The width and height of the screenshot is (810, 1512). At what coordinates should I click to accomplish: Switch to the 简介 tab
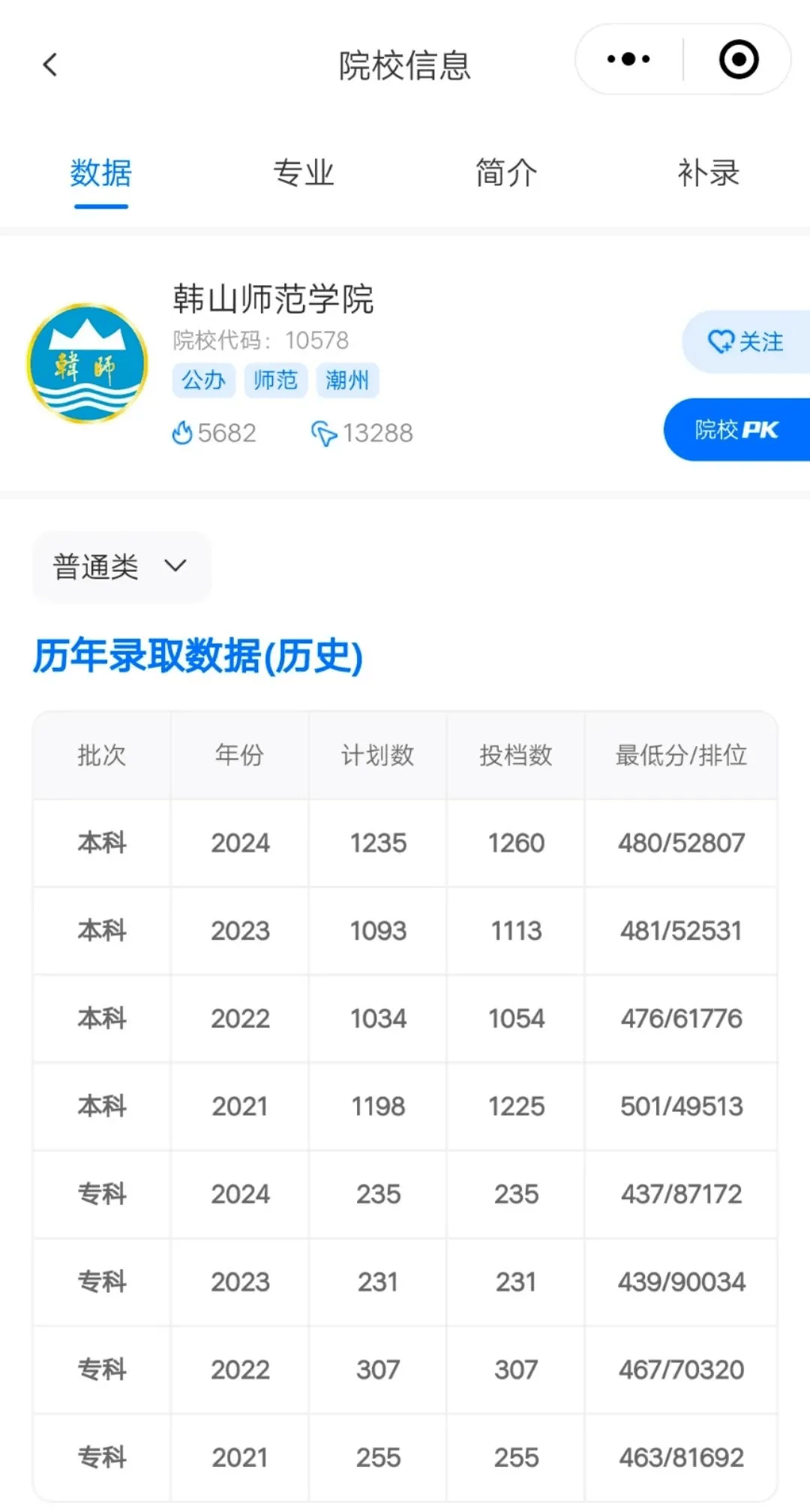tap(506, 173)
